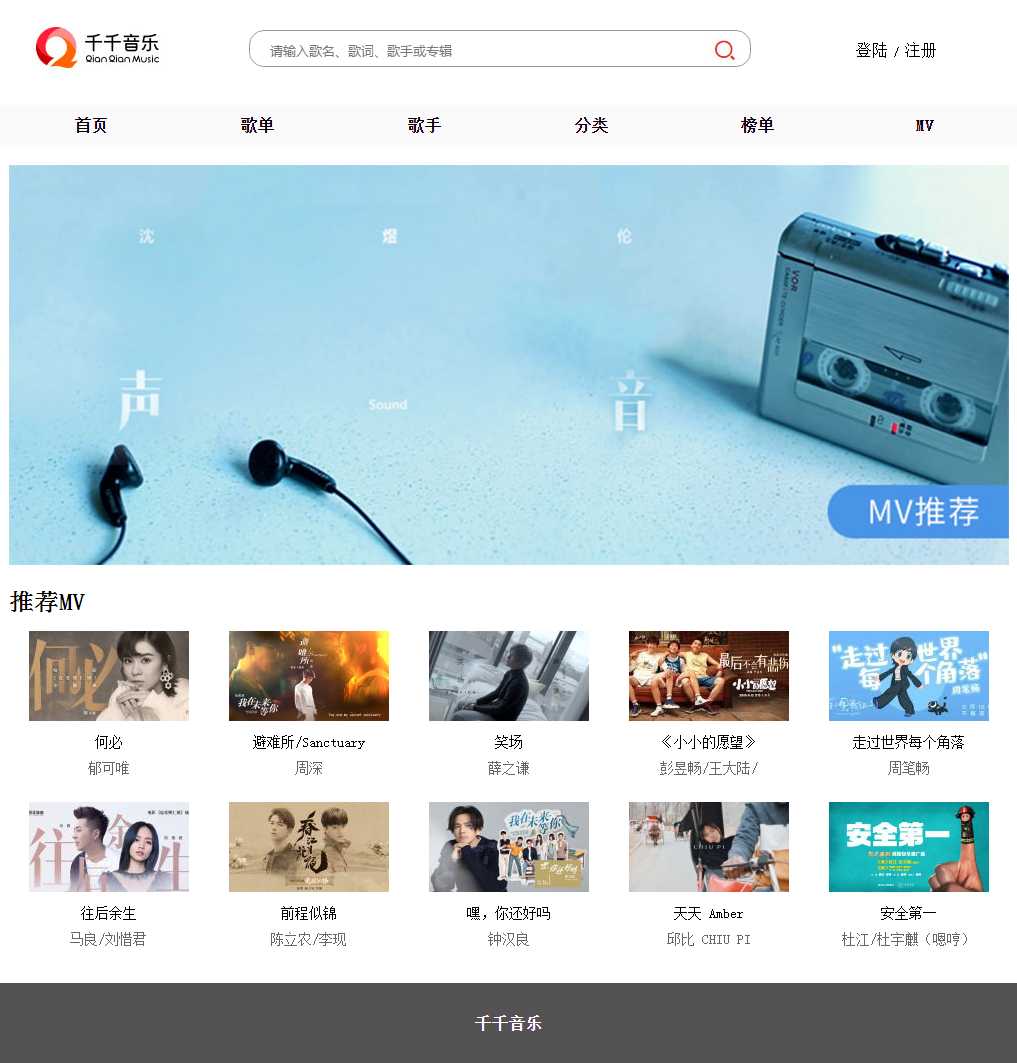Viewport: 1017px width, 1063px height.
Task: Play the 何必 MV by 郁可唯
Action: pyautogui.click(x=109, y=676)
